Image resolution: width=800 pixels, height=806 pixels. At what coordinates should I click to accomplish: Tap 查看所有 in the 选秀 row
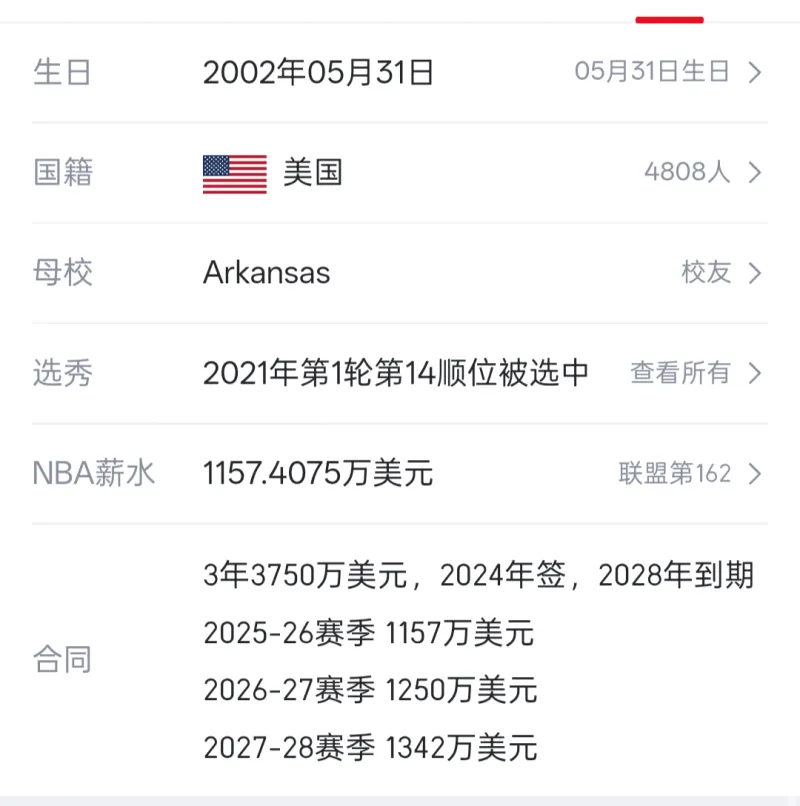click(695, 373)
